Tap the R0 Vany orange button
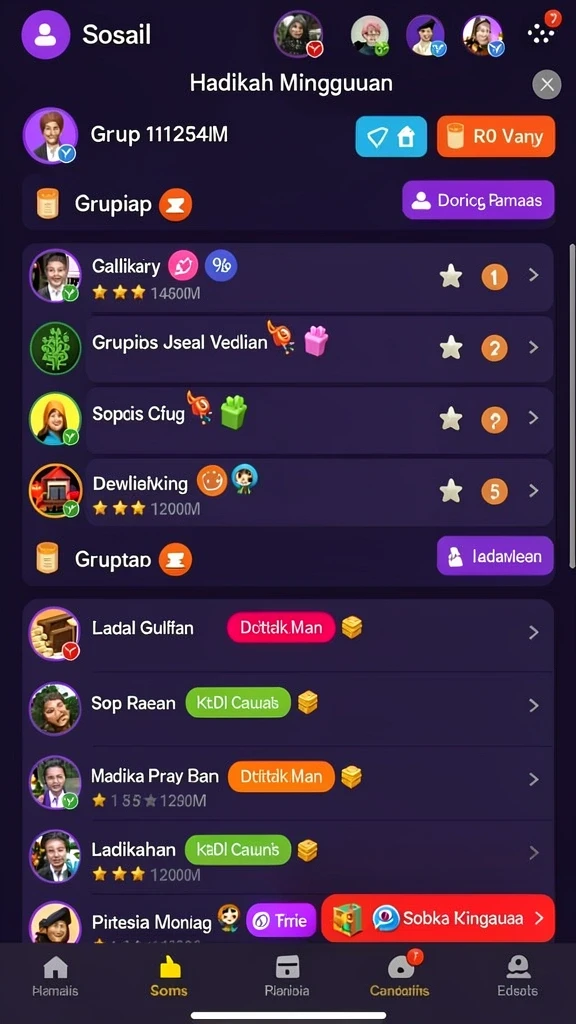576x1024 pixels. click(x=496, y=136)
